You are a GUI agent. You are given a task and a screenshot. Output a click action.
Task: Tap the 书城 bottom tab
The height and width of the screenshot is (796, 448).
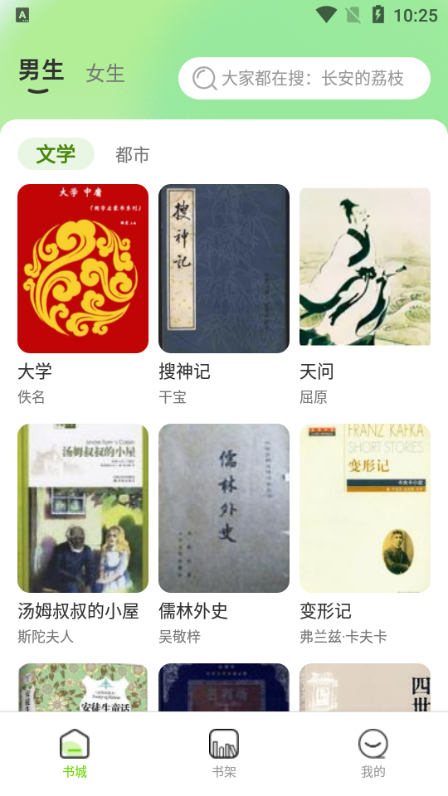click(x=75, y=753)
